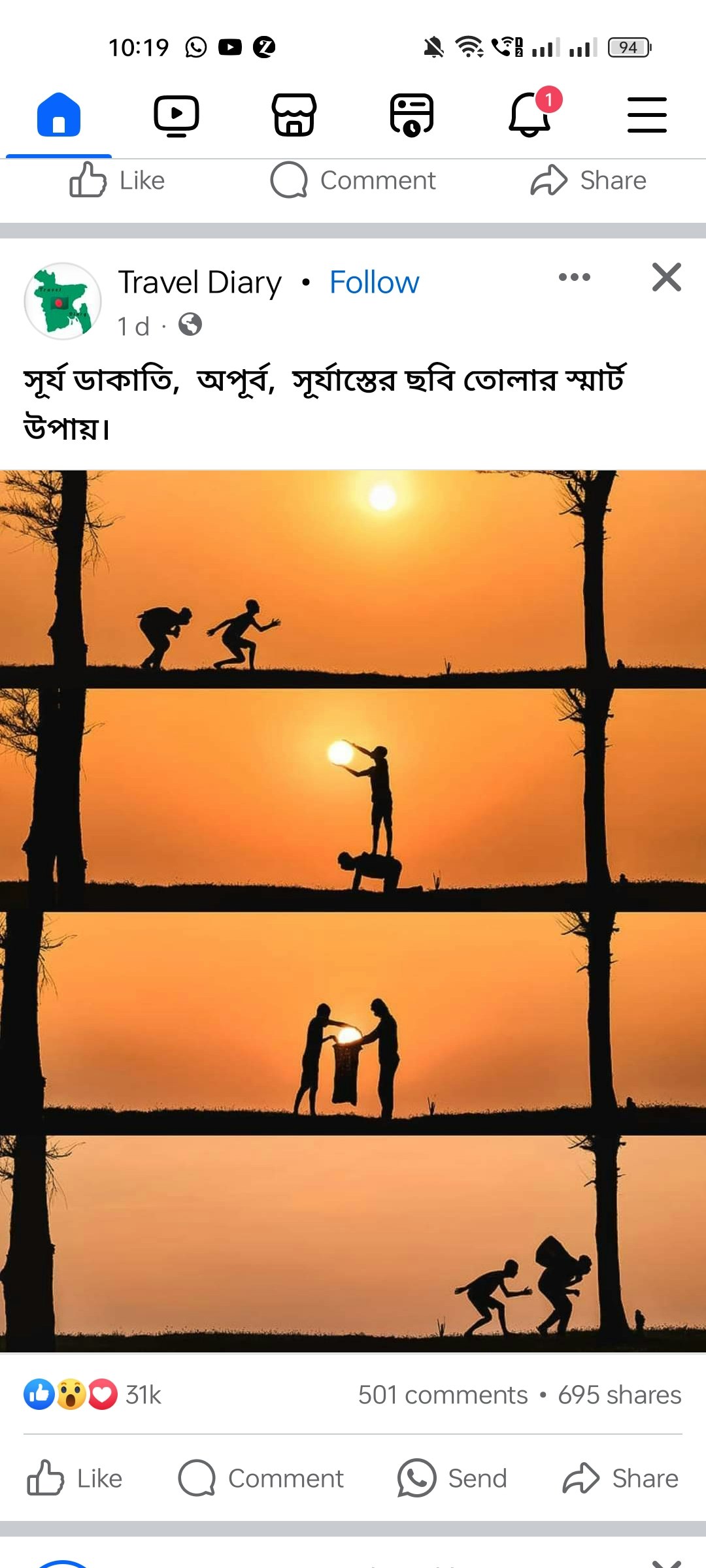Send the Travel Diary post via WhatsApp
706x1568 pixels.
tap(452, 1478)
